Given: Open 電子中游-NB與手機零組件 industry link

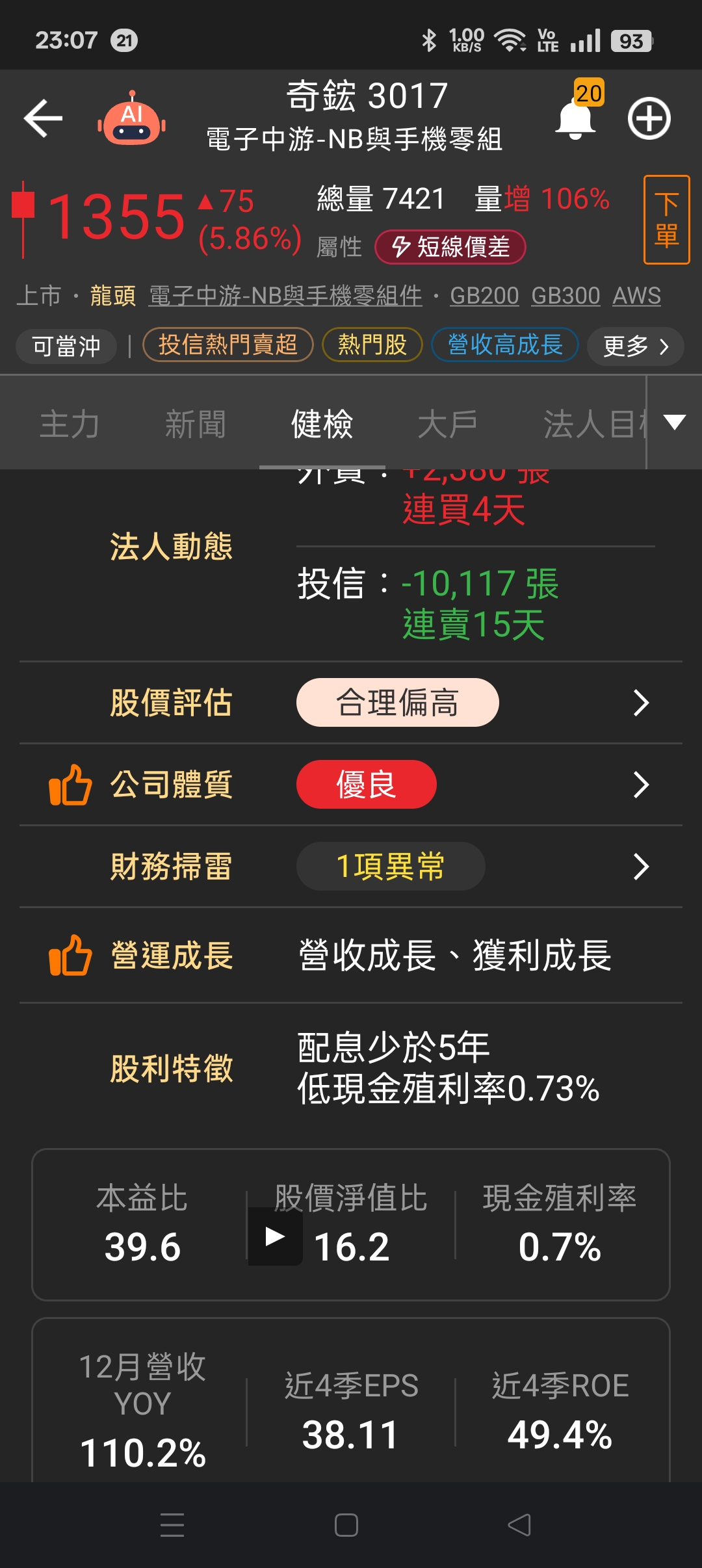Looking at the screenshot, I should pos(285,296).
